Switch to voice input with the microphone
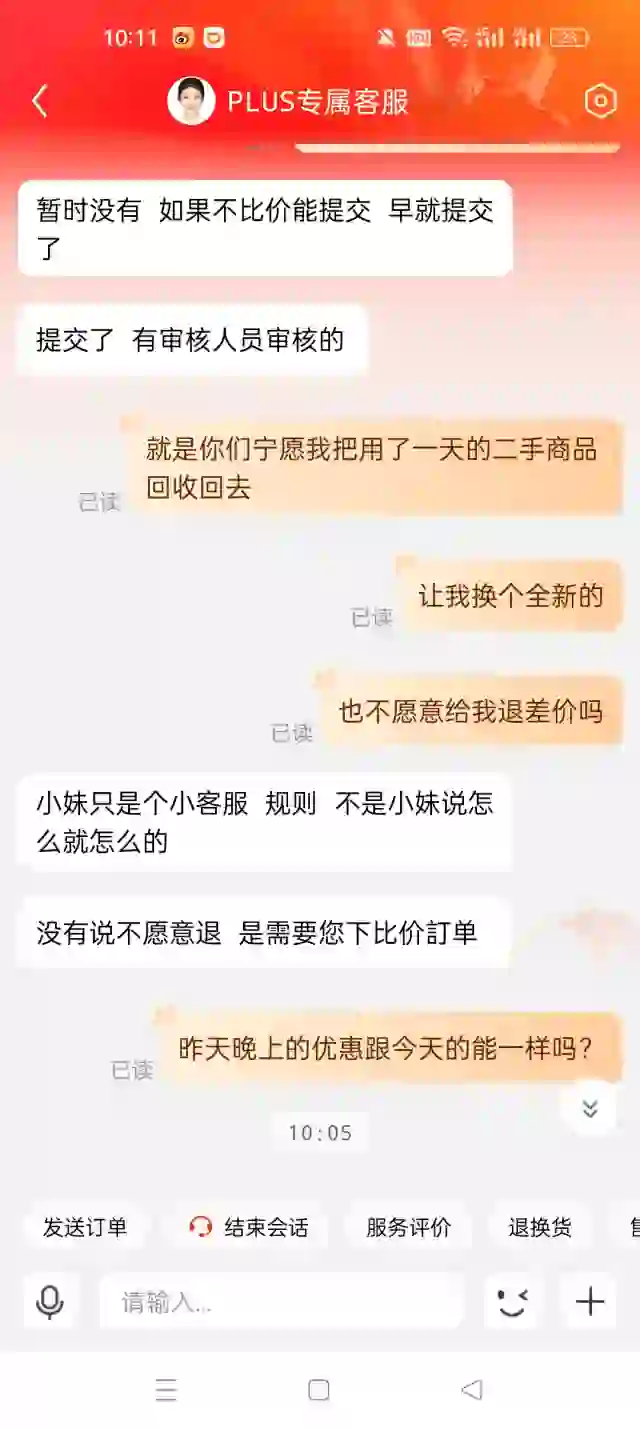The image size is (640, 1429). [50, 1301]
